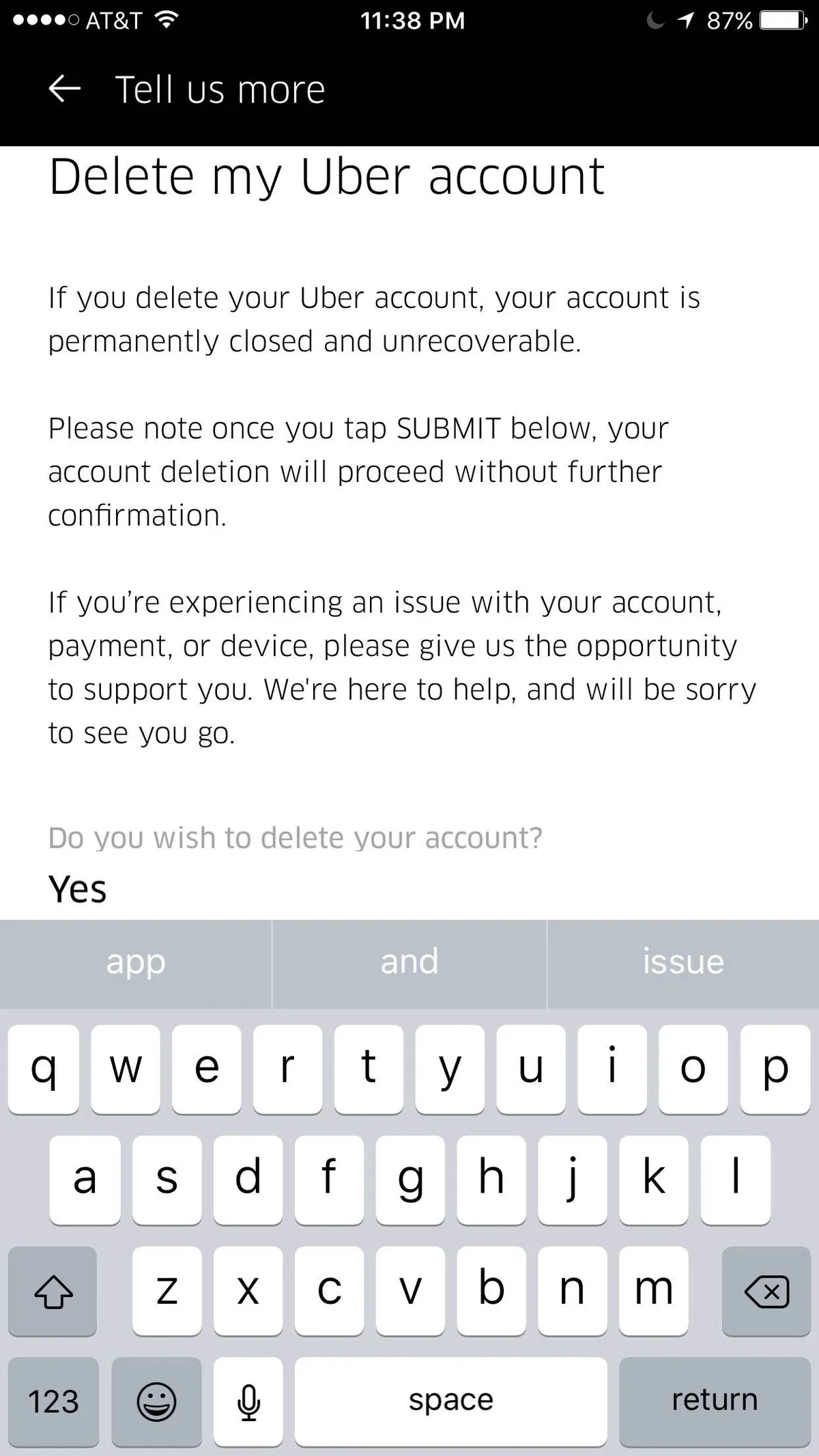Tap the delete account answer field containing Yes
Screen dimensions: 819x1456
pyautogui.click(x=273, y=889)
